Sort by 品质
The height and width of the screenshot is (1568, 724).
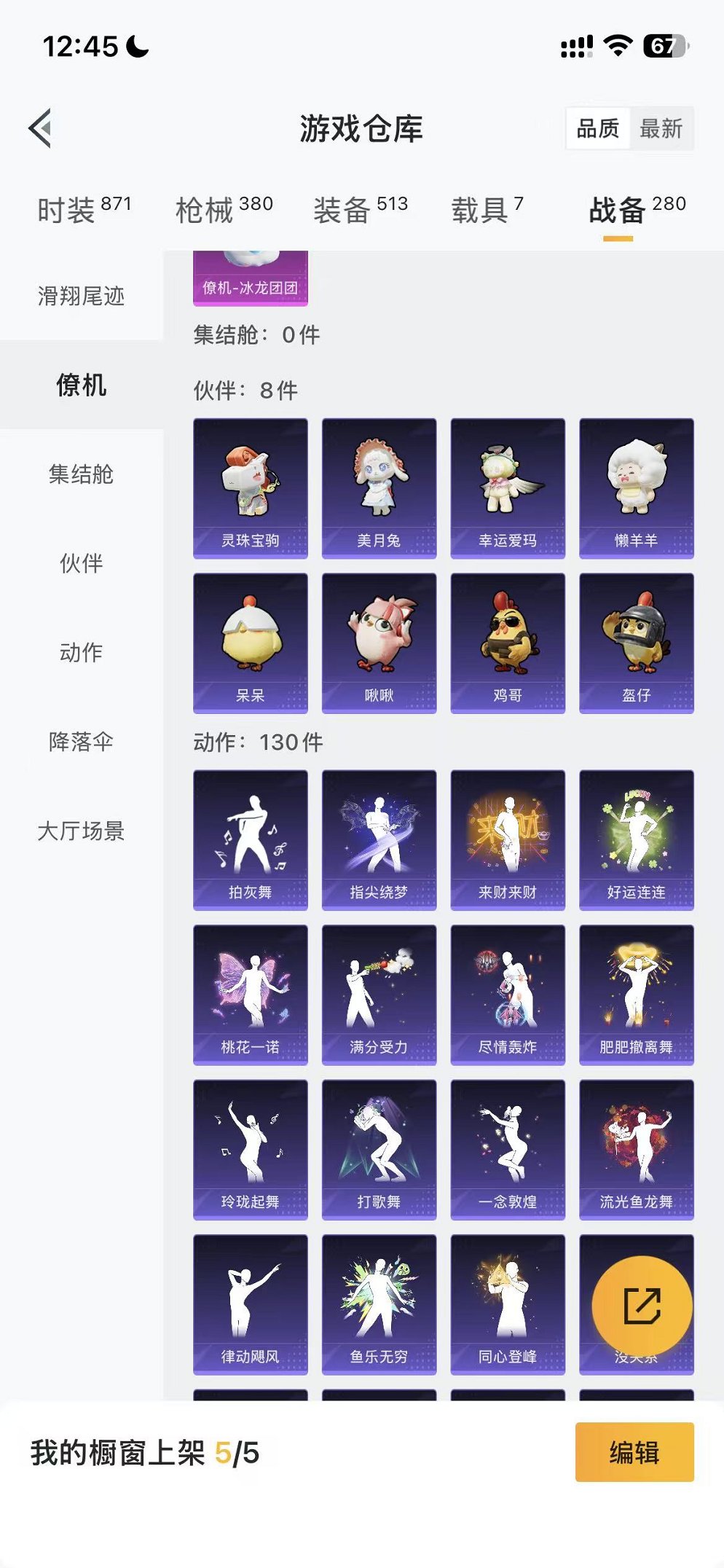[598, 129]
